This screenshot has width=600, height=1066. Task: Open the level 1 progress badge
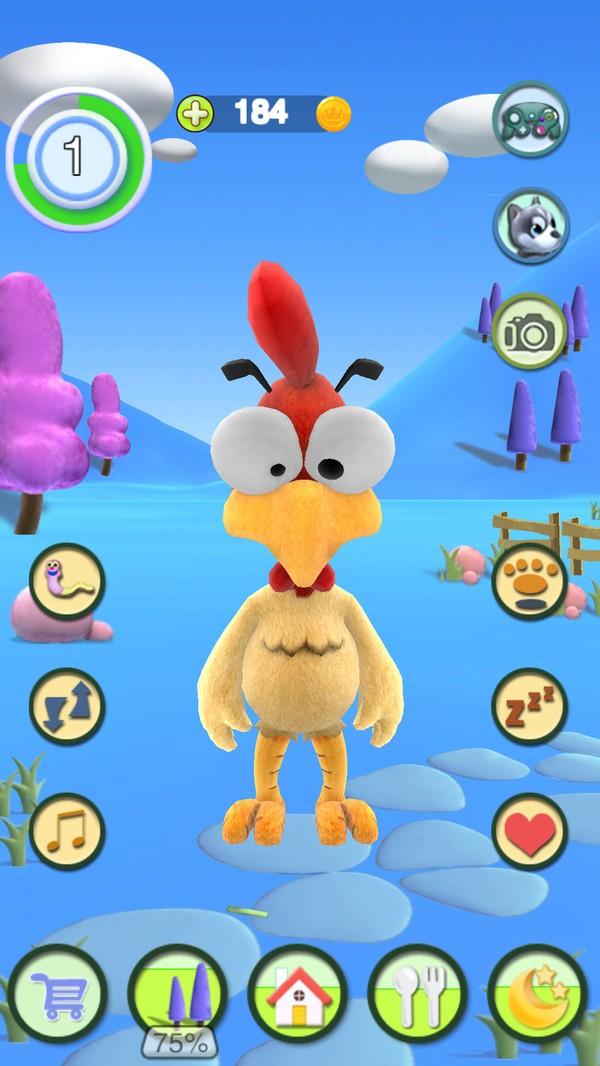tap(74, 158)
